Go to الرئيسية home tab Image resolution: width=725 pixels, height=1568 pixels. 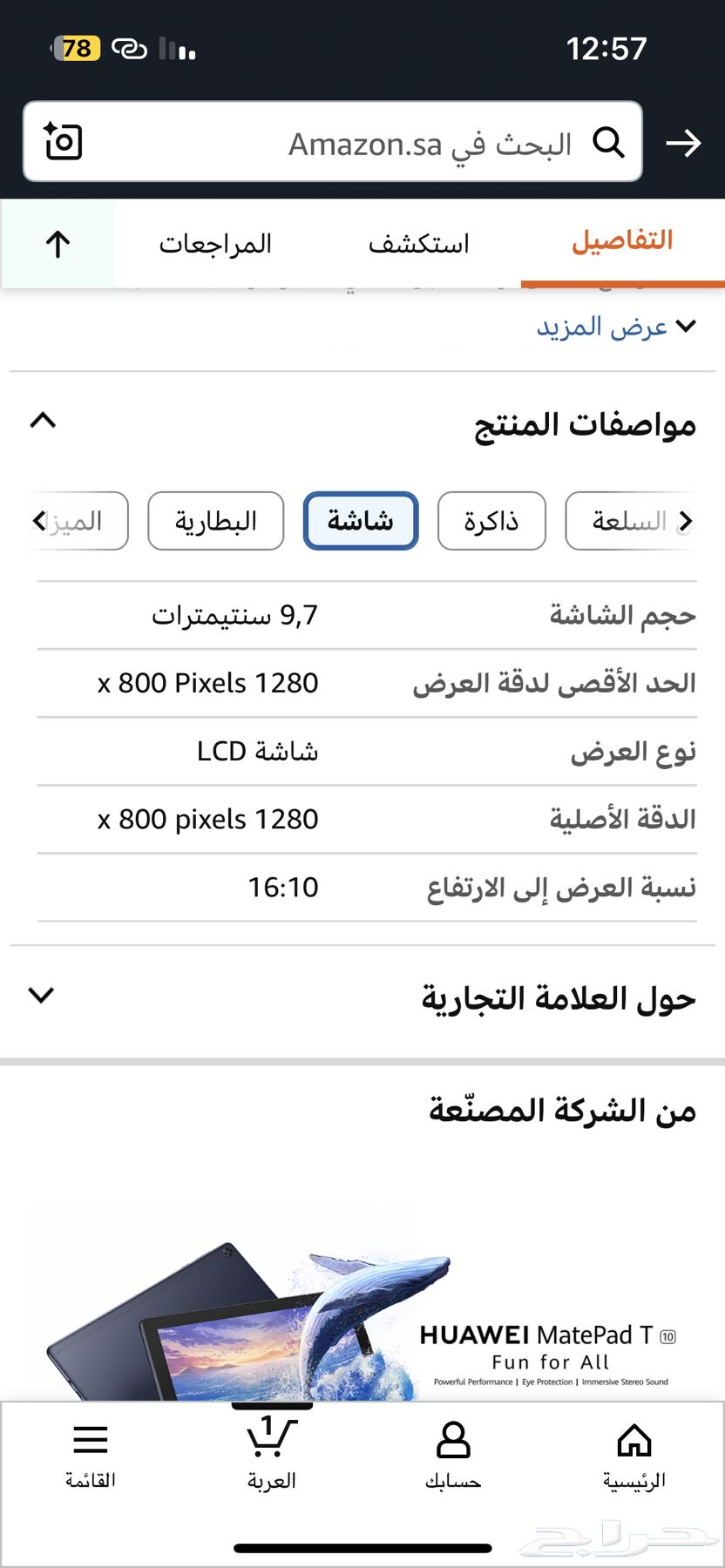tap(634, 1456)
